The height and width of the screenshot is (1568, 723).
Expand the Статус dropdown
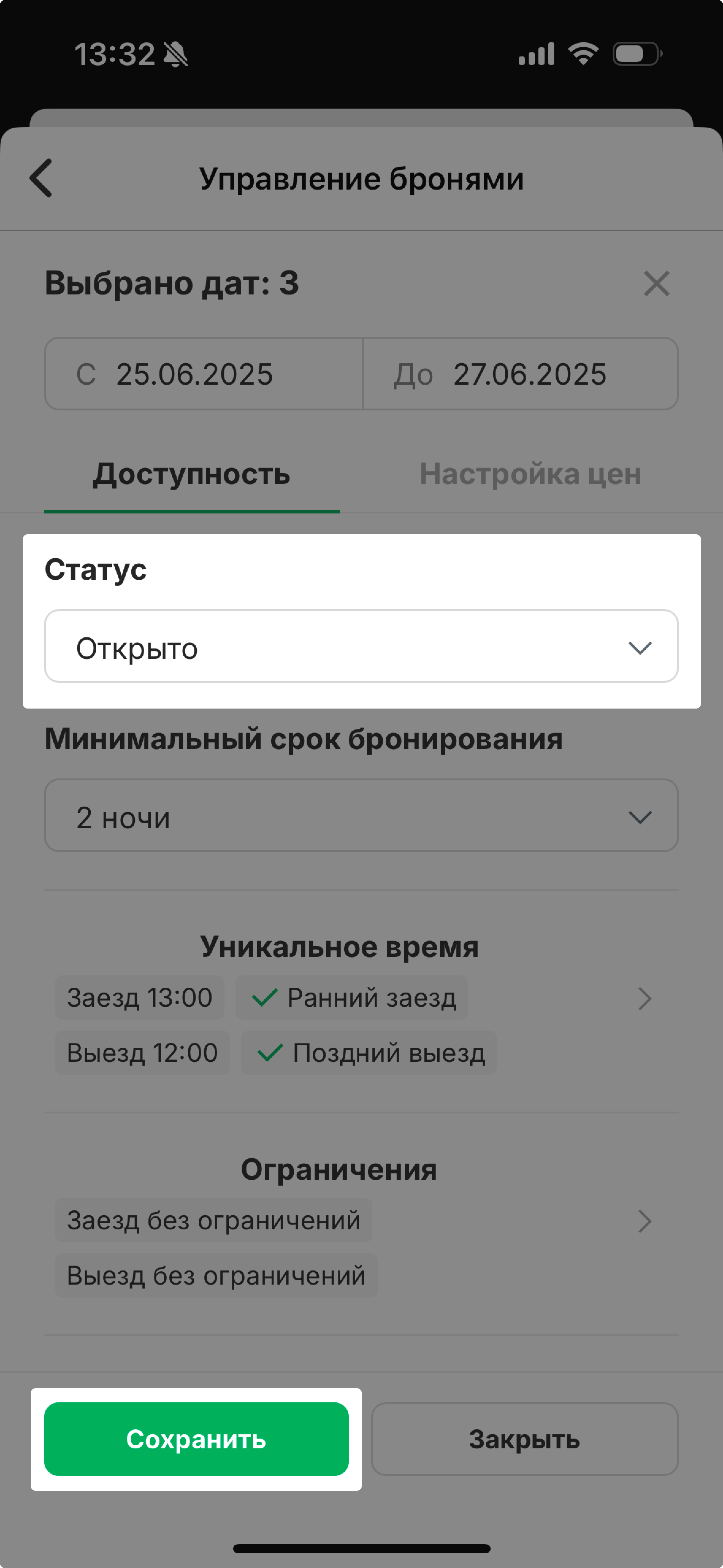tap(361, 647)
